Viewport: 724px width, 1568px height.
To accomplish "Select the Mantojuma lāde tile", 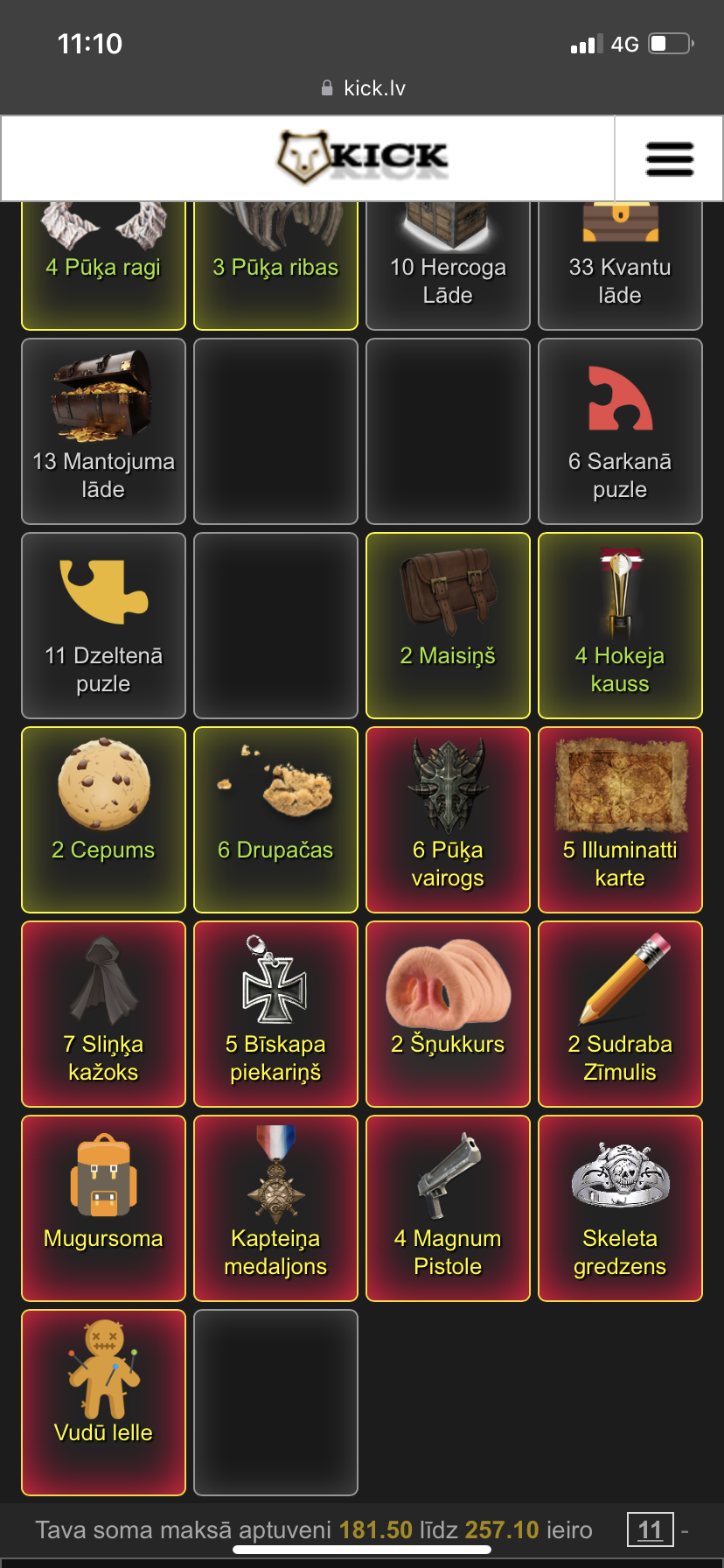I will [x=103, y=431].
